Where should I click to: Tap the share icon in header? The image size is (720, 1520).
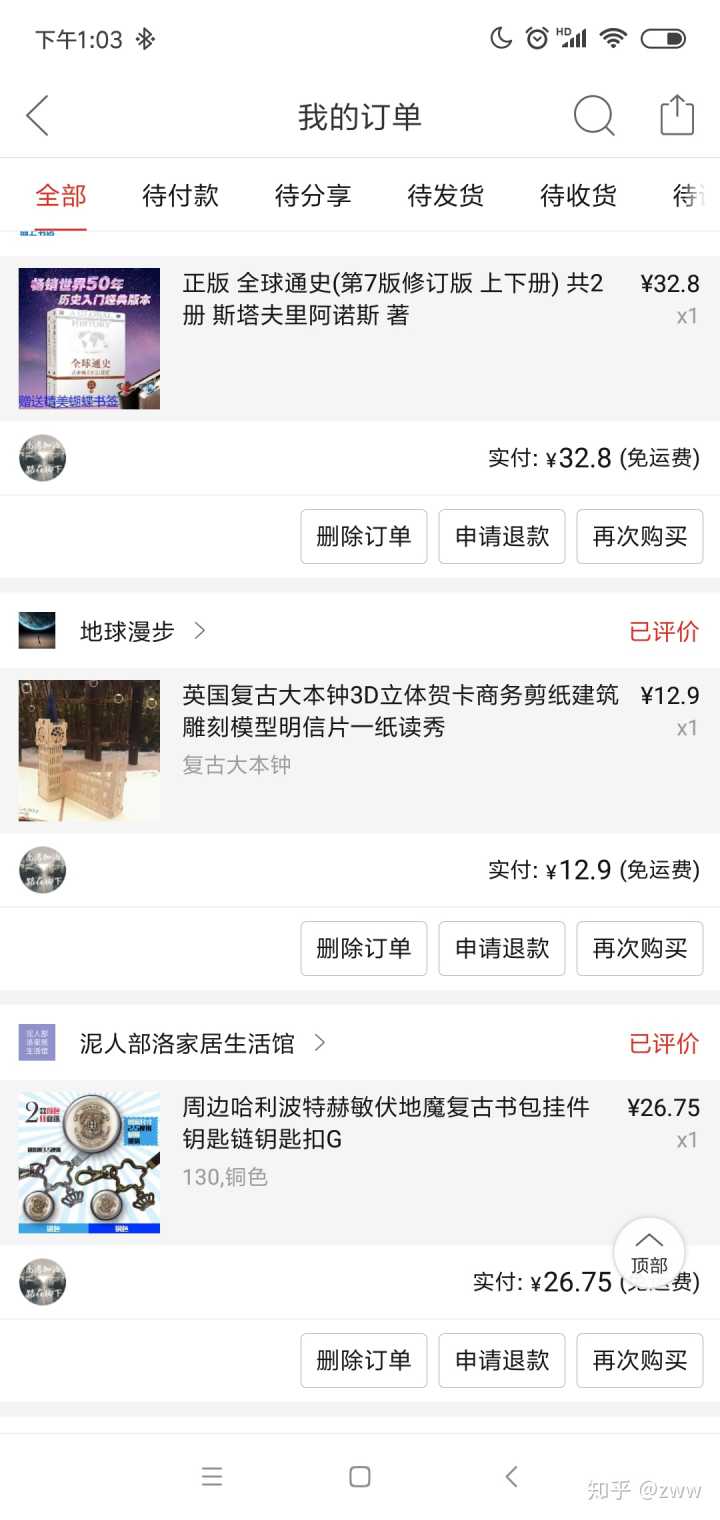pos(677,116)
